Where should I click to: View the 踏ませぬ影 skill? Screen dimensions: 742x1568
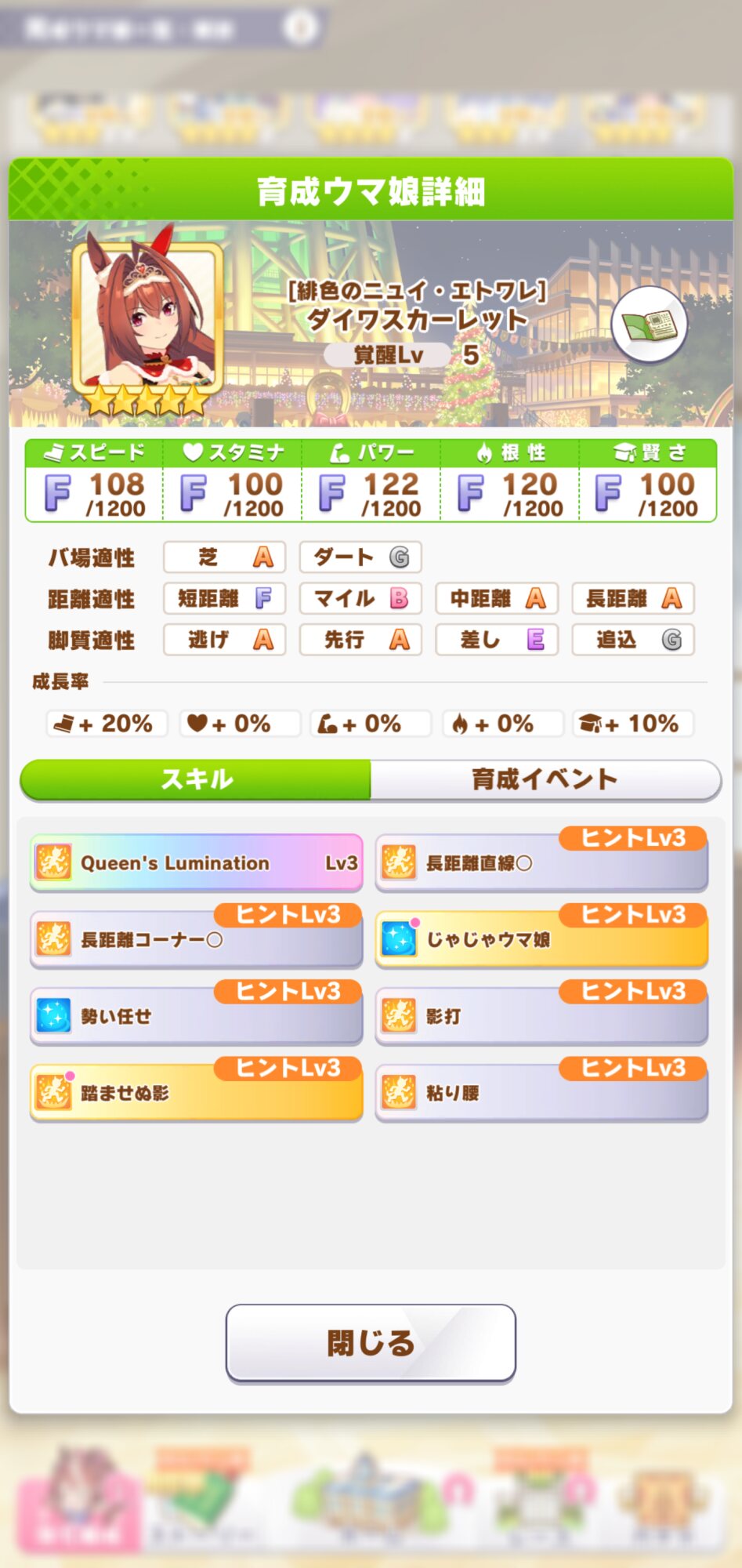pos(196,1093)
